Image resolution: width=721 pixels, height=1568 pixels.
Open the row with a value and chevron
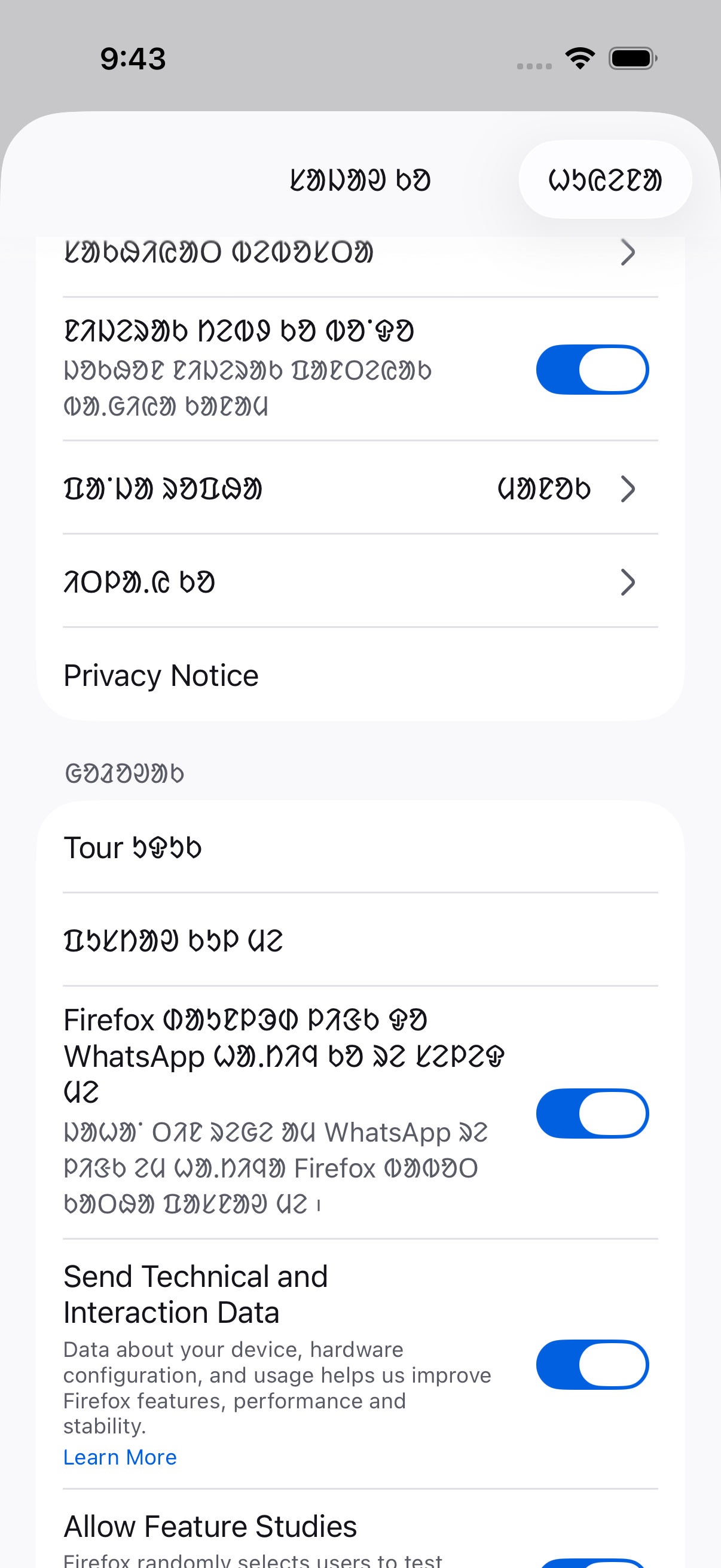tap(360, 488)
